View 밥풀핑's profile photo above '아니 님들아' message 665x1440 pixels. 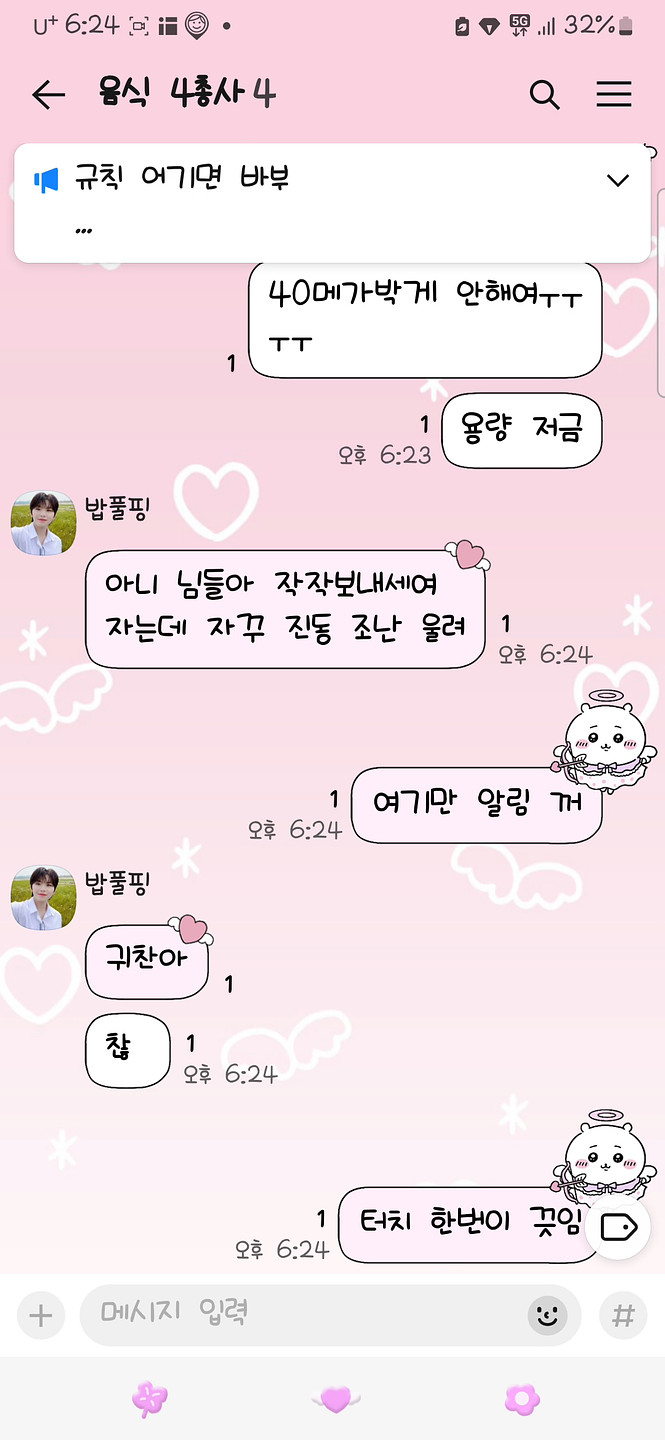point(43,523)
